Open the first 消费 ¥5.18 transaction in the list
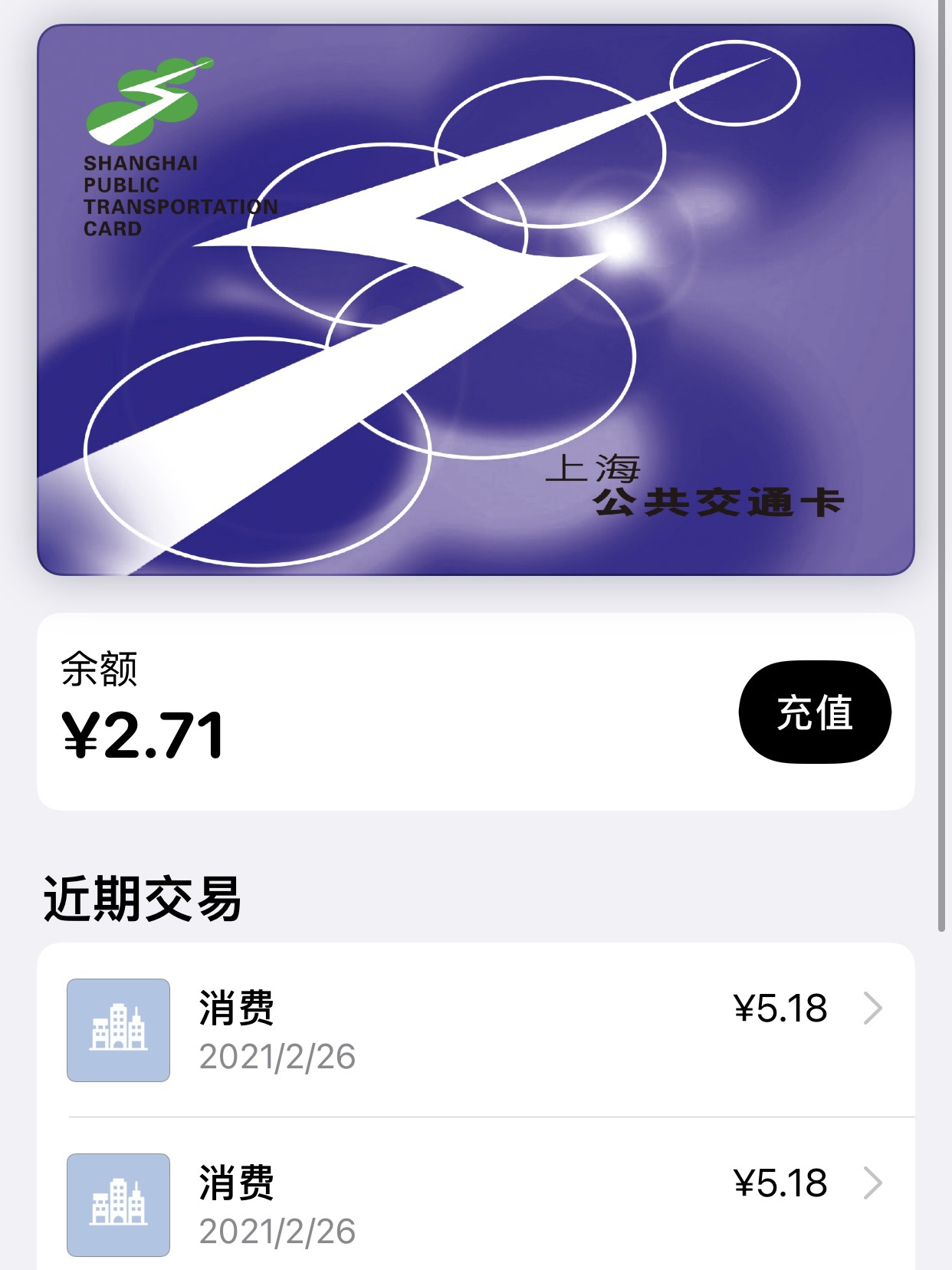This screenshot has height=1270, width=952. [x=476, y=1030]
